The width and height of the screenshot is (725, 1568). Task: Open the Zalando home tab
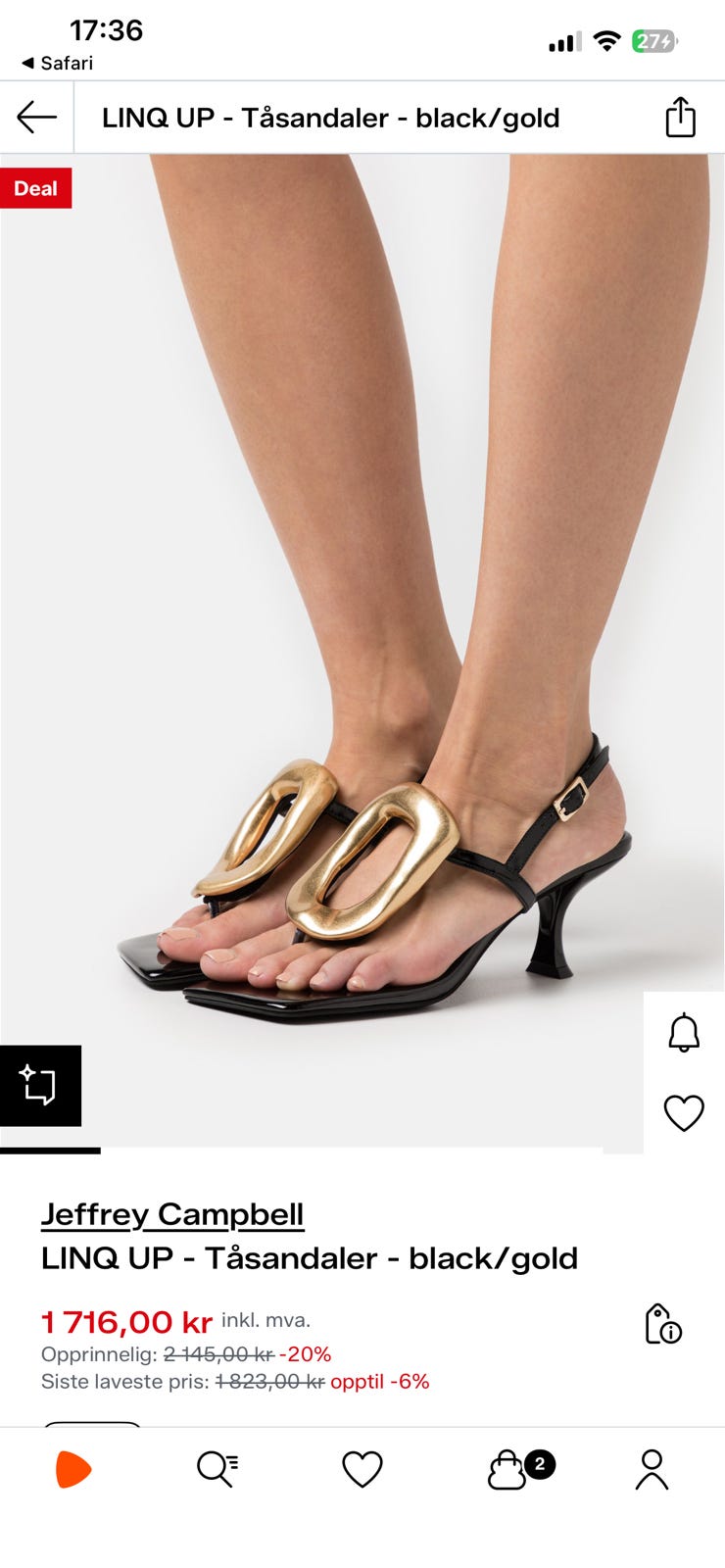click(72, 1469)
